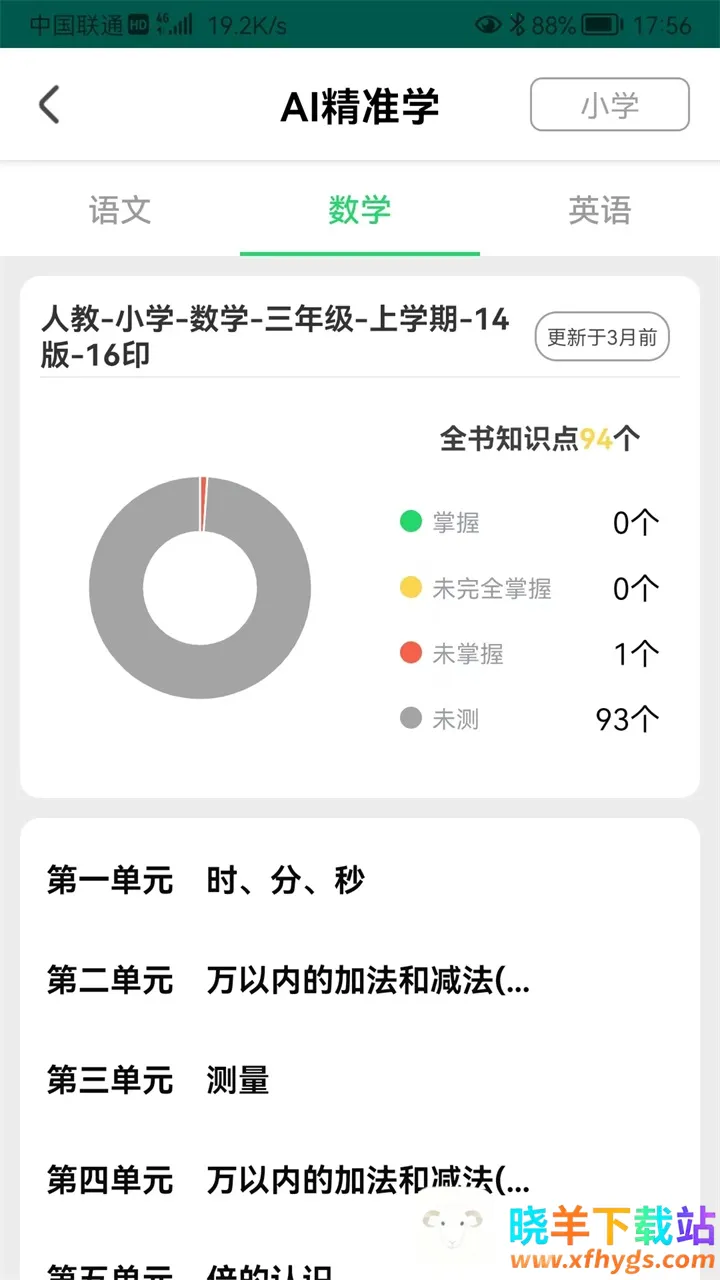Open the 小学 grade selector

(x=609, y=105)
